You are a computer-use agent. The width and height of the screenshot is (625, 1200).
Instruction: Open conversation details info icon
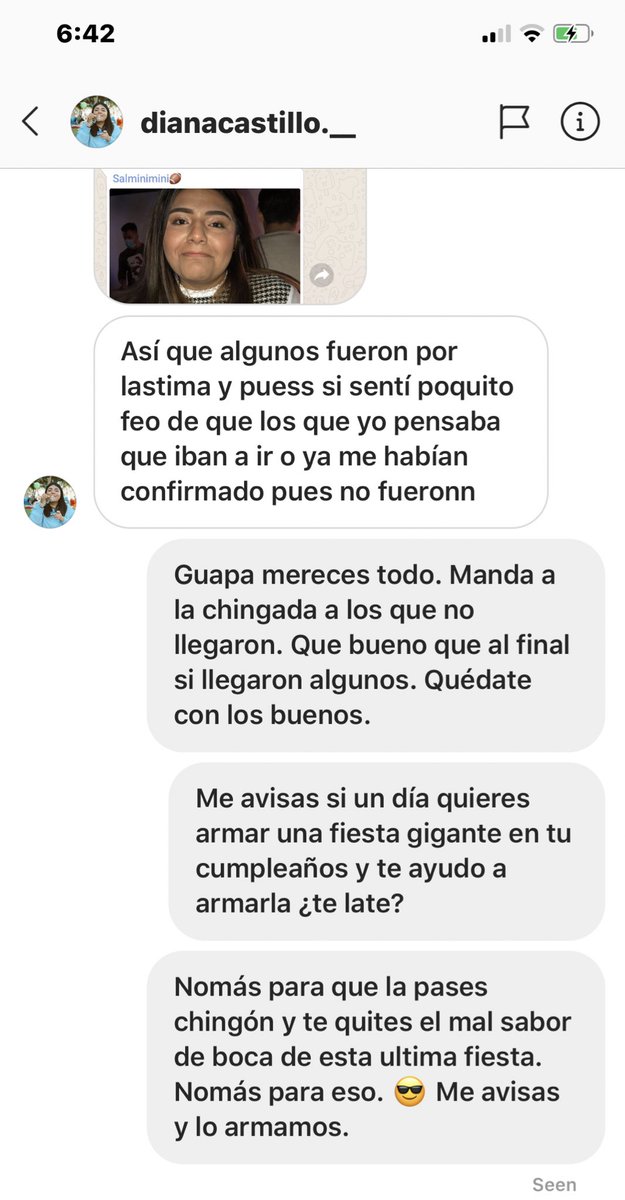[580, 122]
